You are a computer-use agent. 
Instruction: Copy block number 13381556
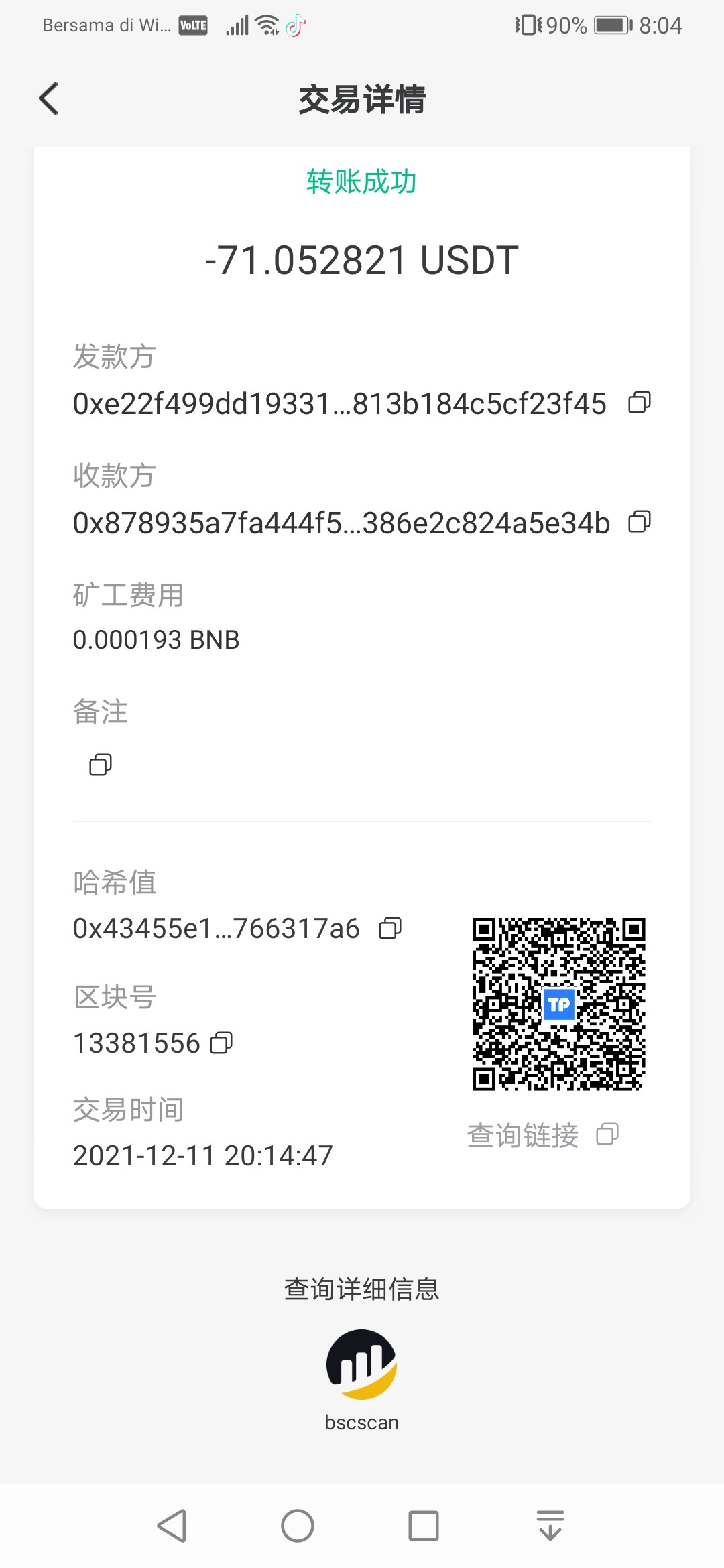click(x=221, y=1043)
